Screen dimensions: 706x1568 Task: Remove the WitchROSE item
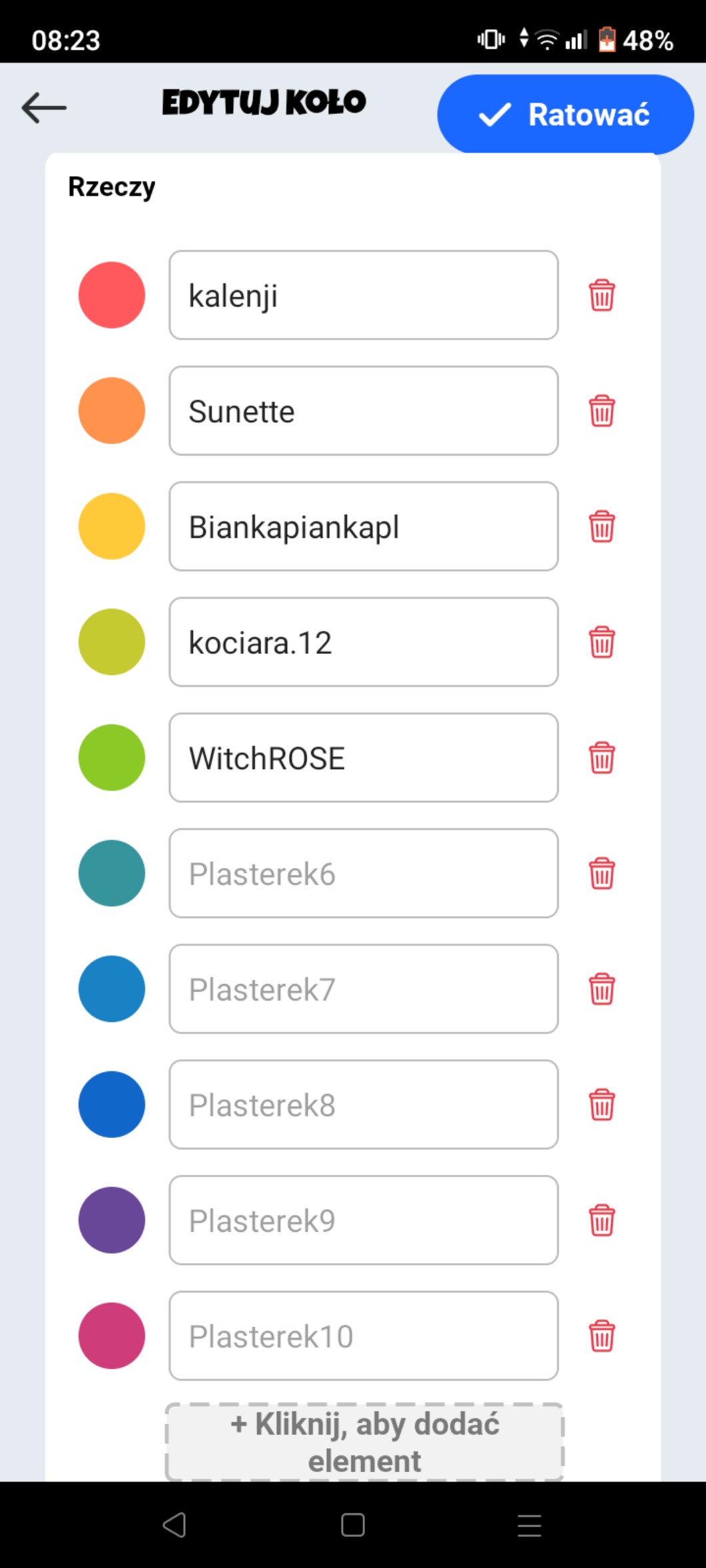(601, 758)
